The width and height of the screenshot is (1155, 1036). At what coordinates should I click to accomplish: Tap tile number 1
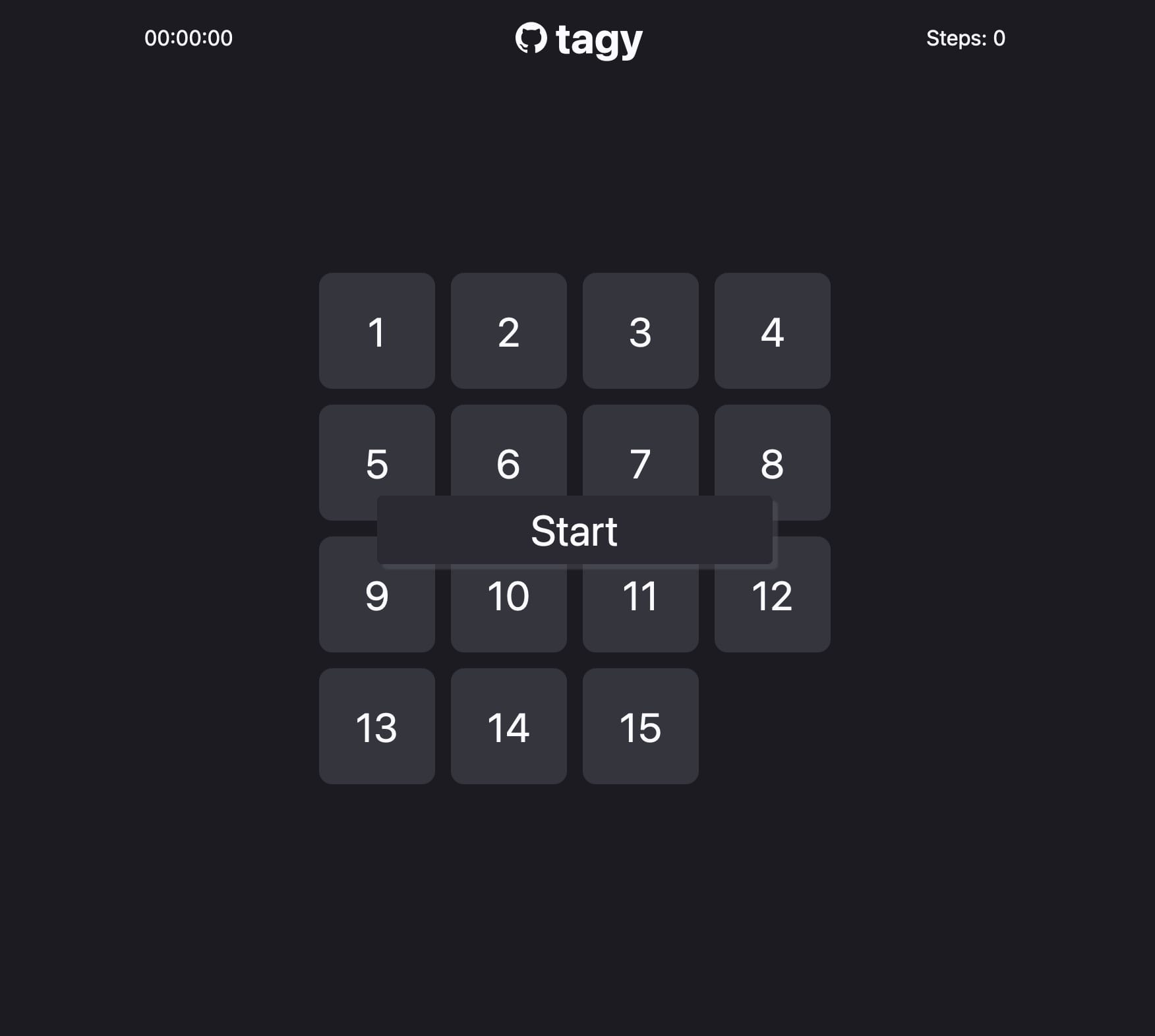[376, 331]
